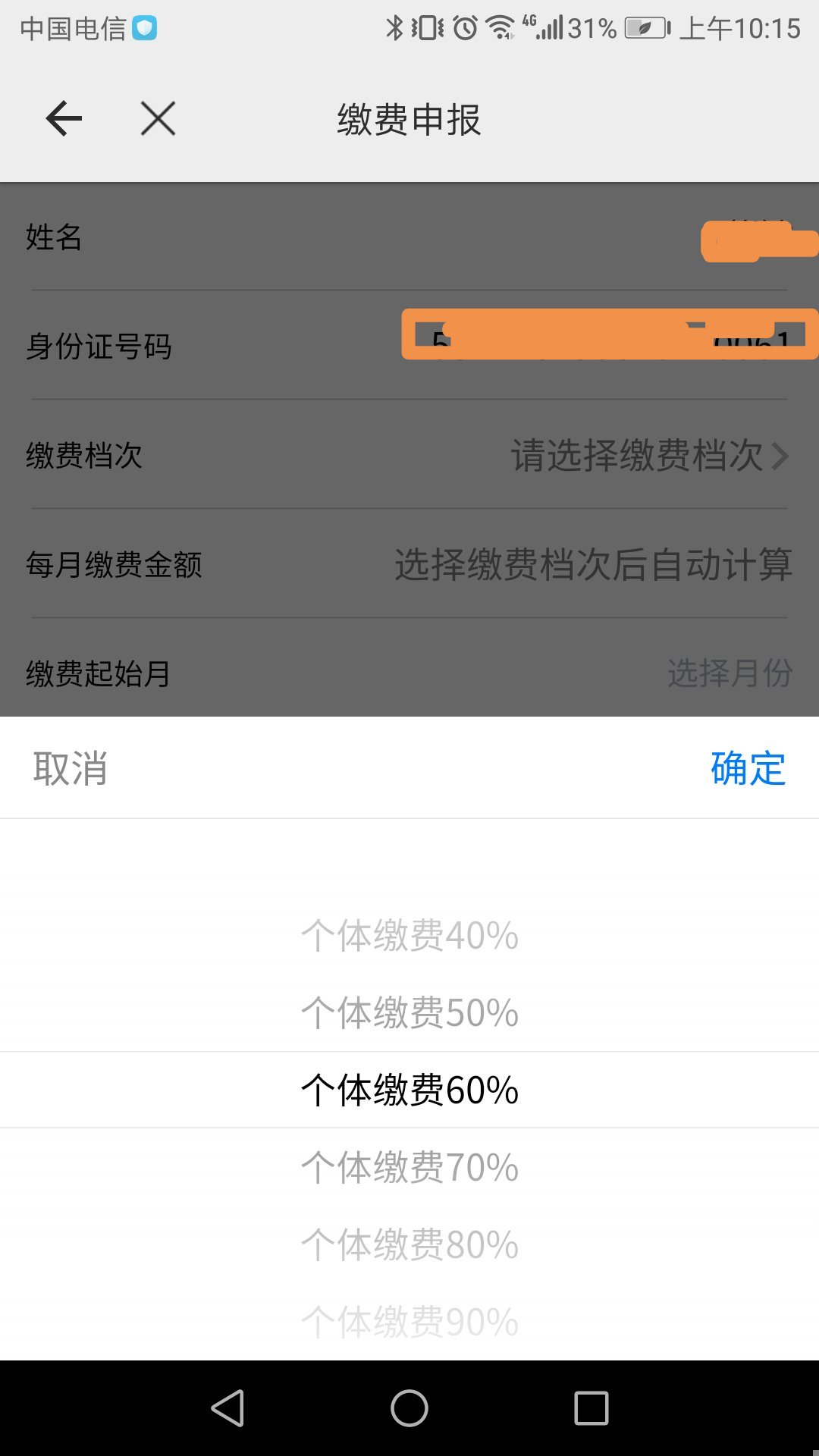
Task: Go back using the app bar arrow
Action: pos(64,119)
